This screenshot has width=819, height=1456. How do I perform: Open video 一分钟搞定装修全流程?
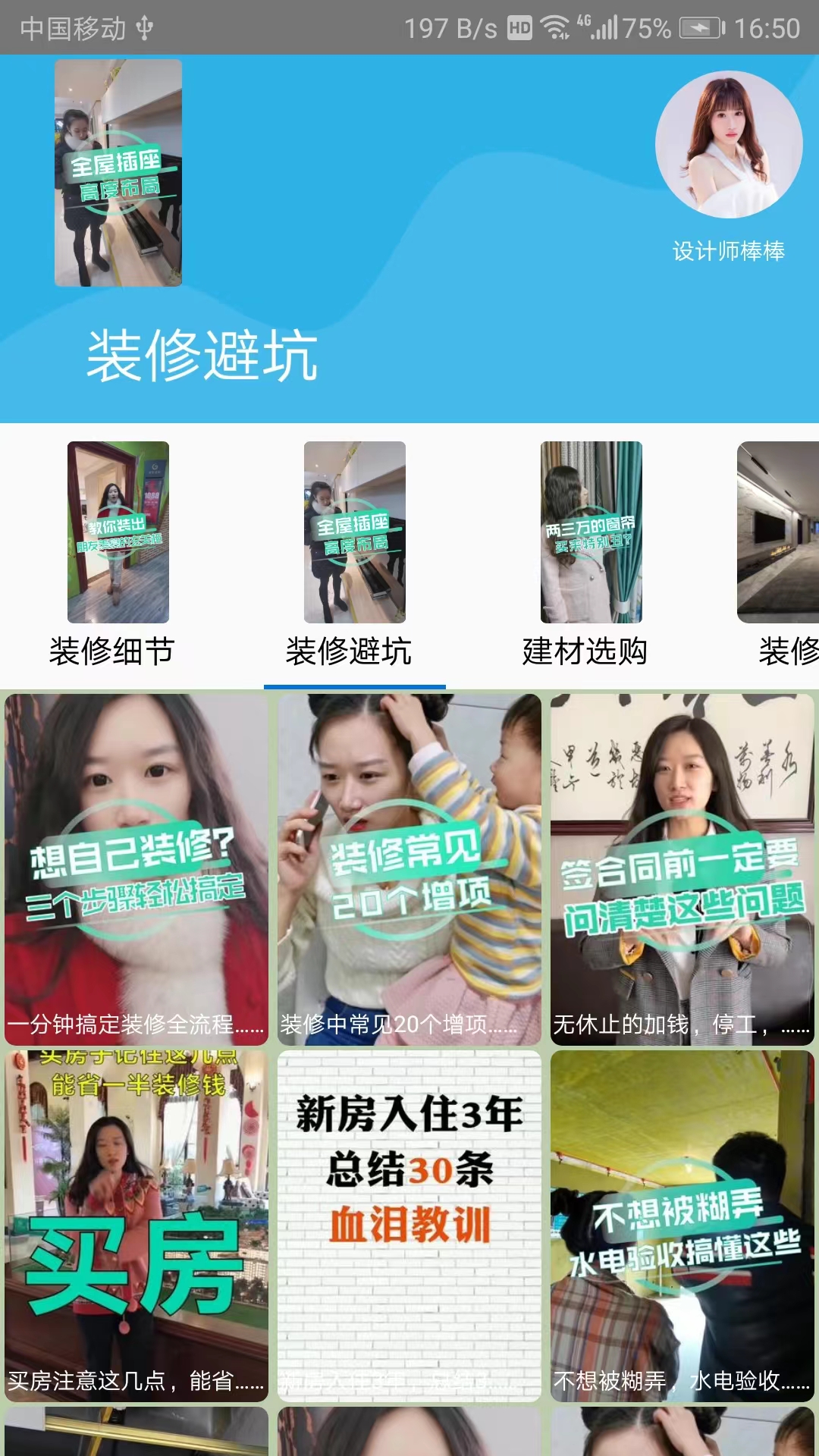[x=136, y=869]
